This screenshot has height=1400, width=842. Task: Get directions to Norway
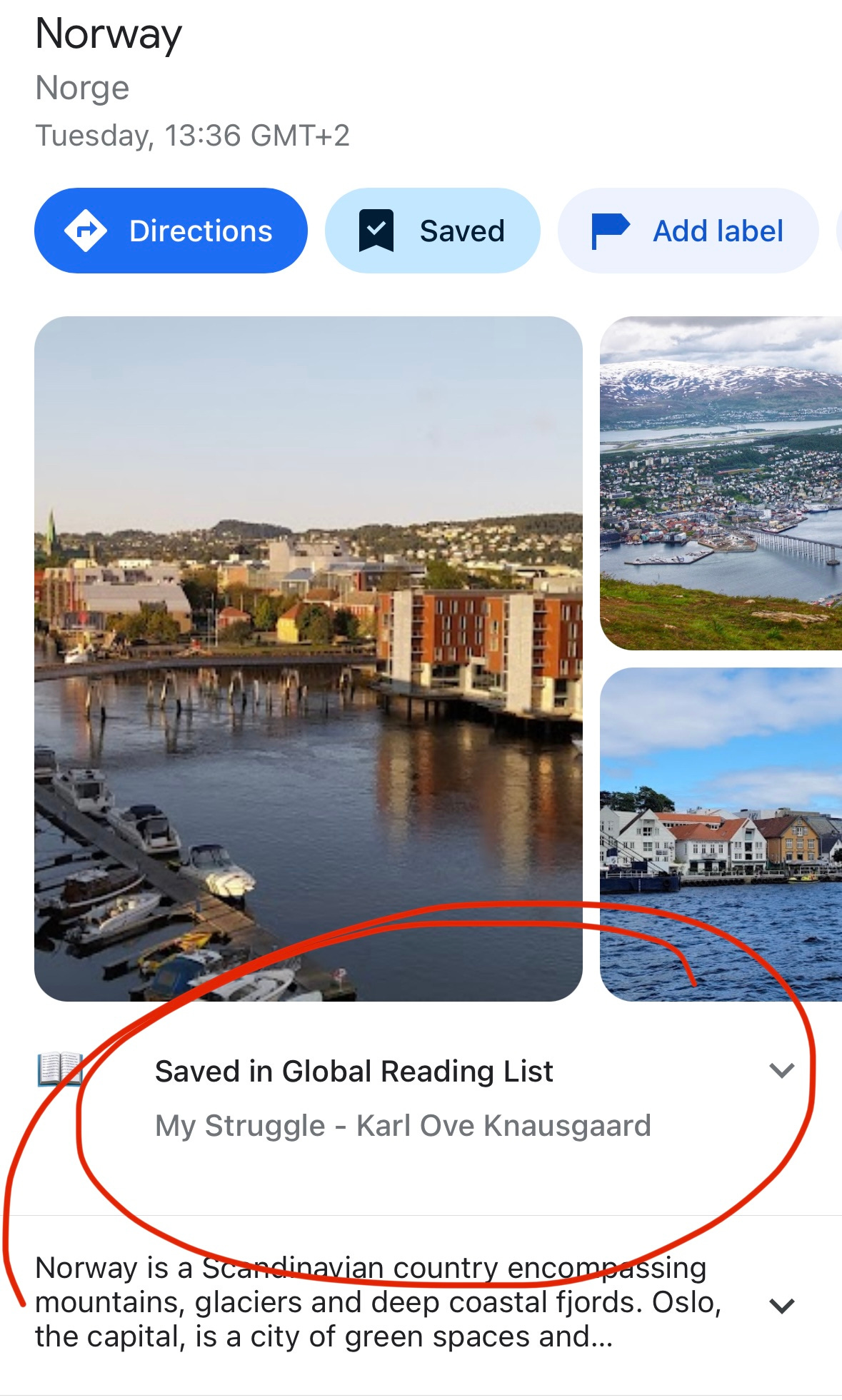click(x=171, y=231)
